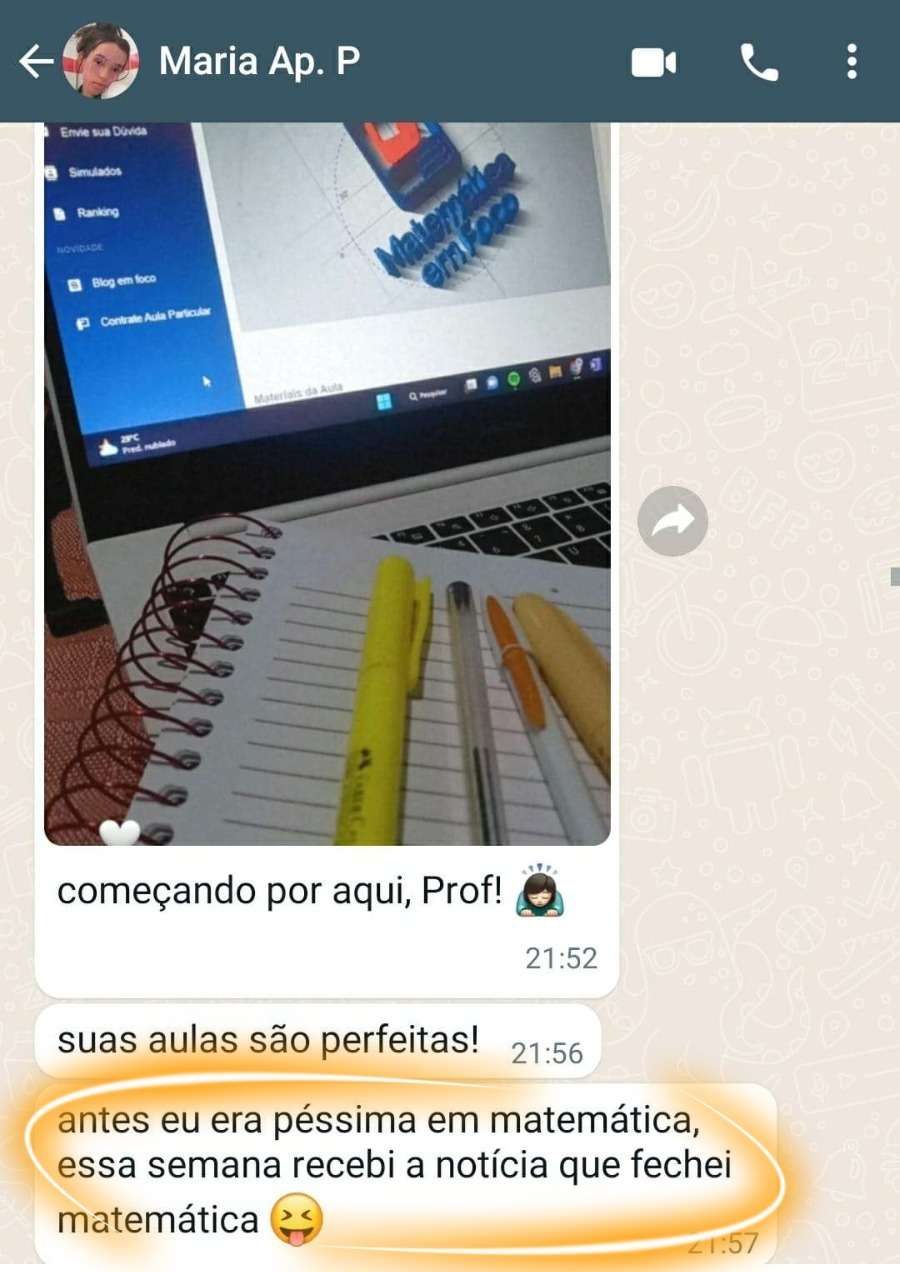The width and height of the screenshot is (900, 1272).
Task: Start a voice call with Maria
Action: coord(759,63)
